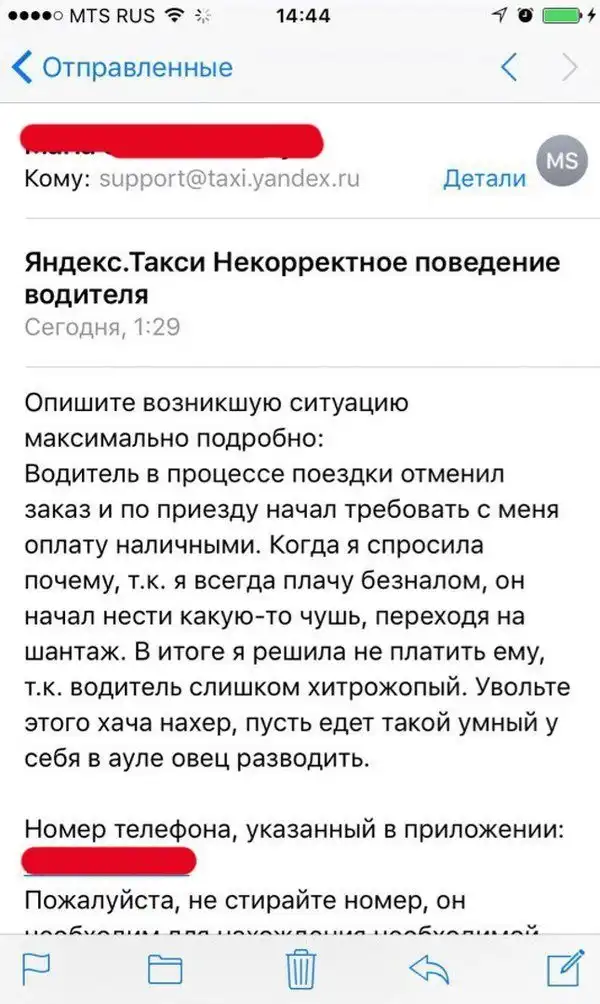Tap the MS sender avatar
Viewport: 600px width, 1004px height.
click(x=563, y=163)
